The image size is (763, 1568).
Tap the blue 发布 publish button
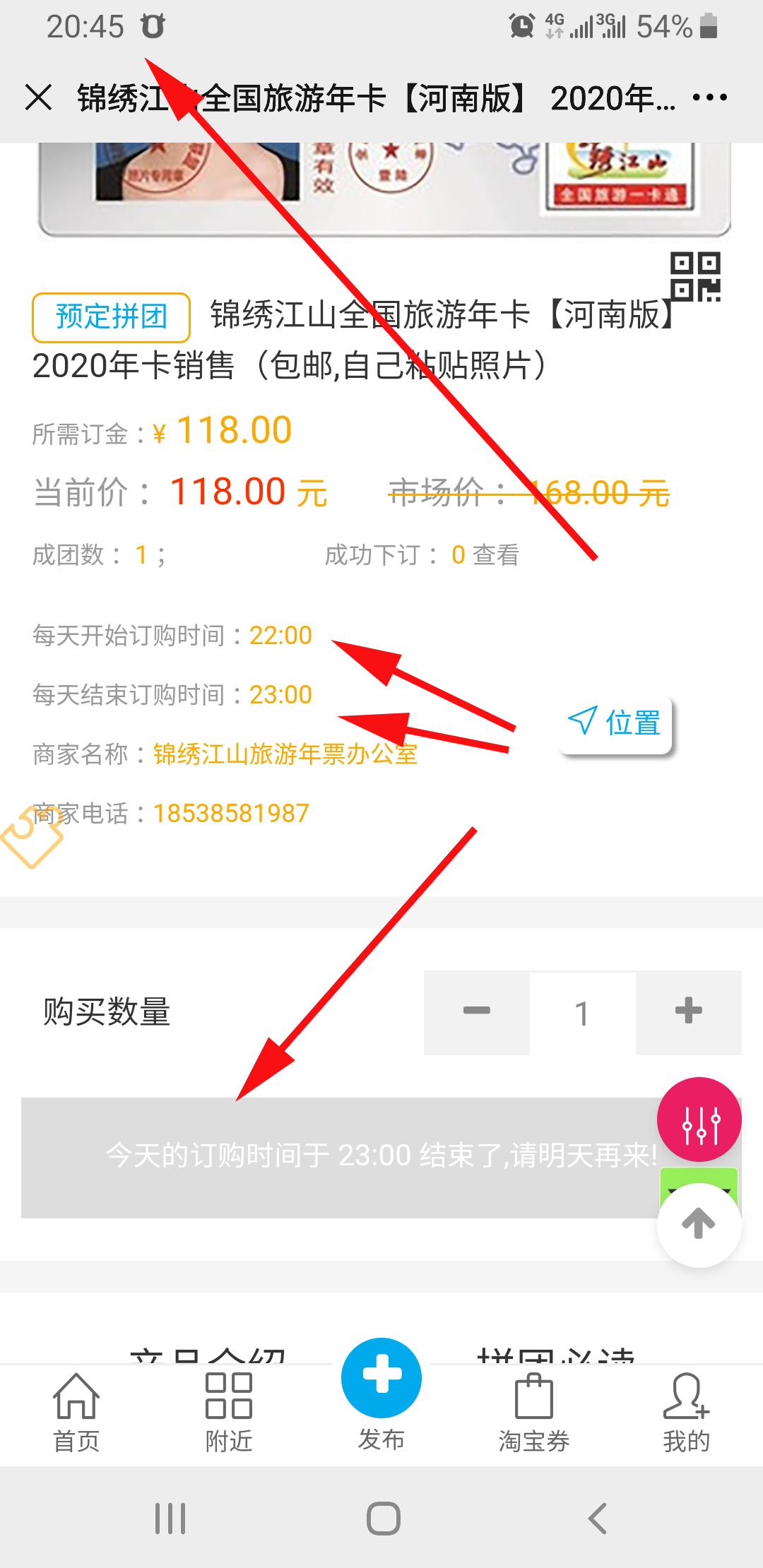pyautogui.click(x=381, y=1379)
